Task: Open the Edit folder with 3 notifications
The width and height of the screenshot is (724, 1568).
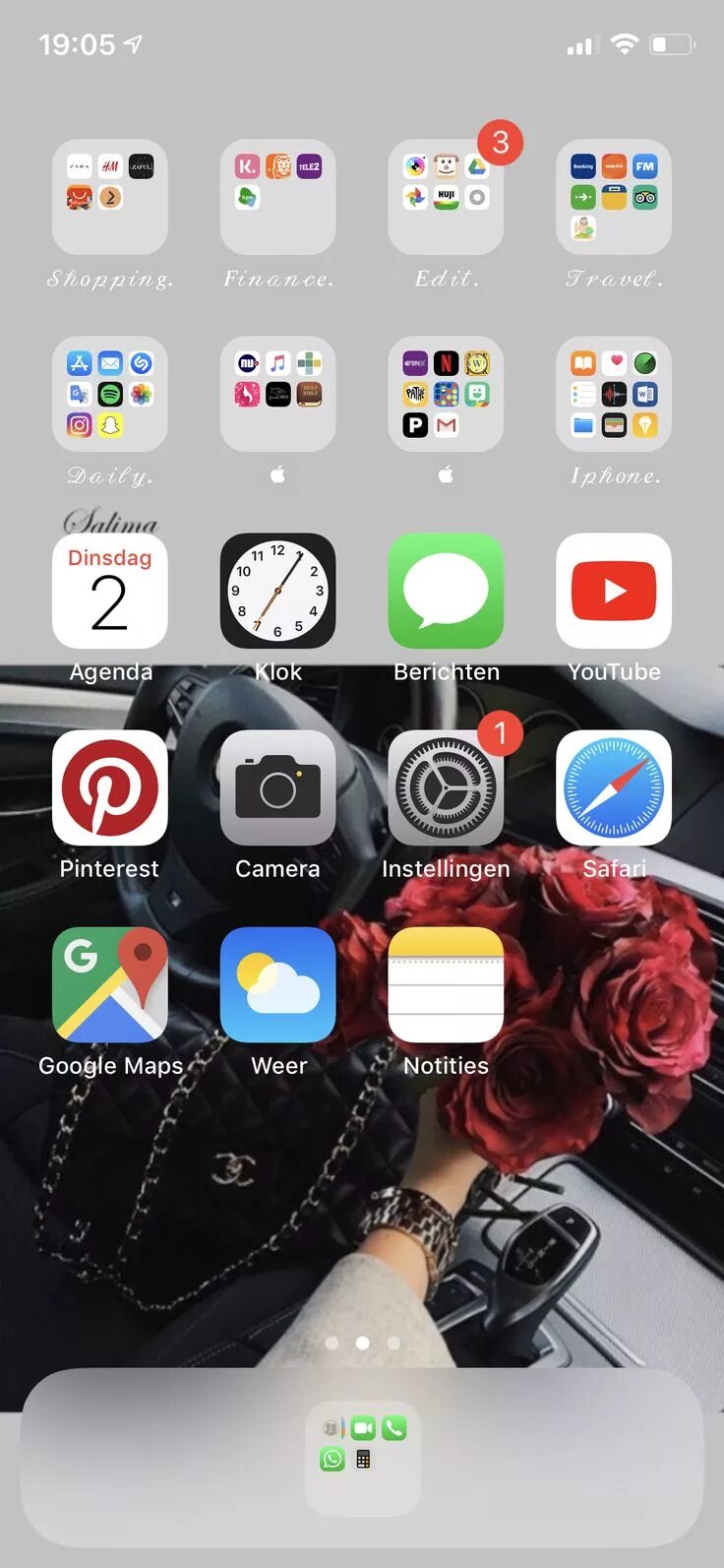Action: (446, 197)
